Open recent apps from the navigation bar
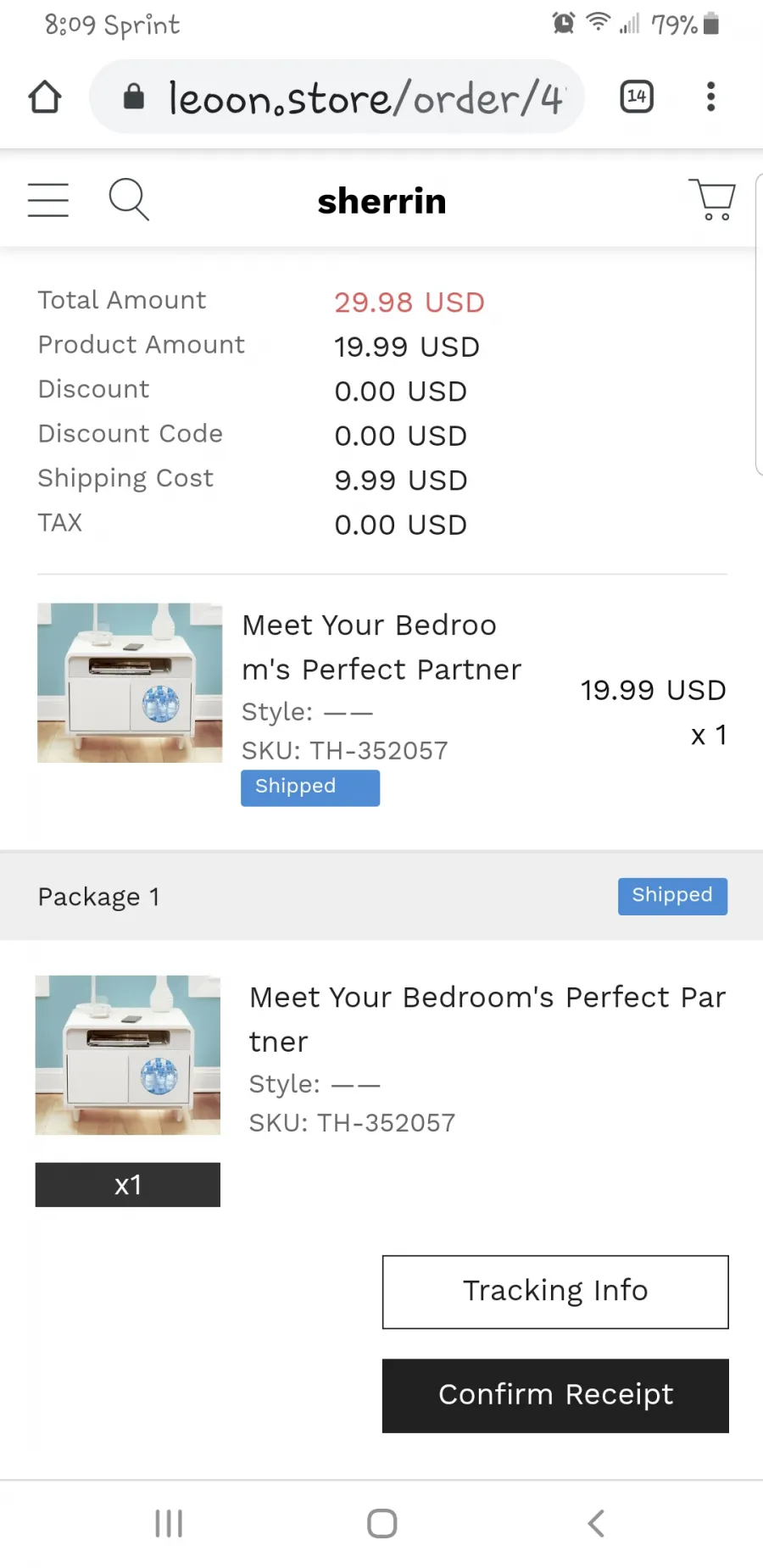The image size is (763, 1568). point(169,1523)
